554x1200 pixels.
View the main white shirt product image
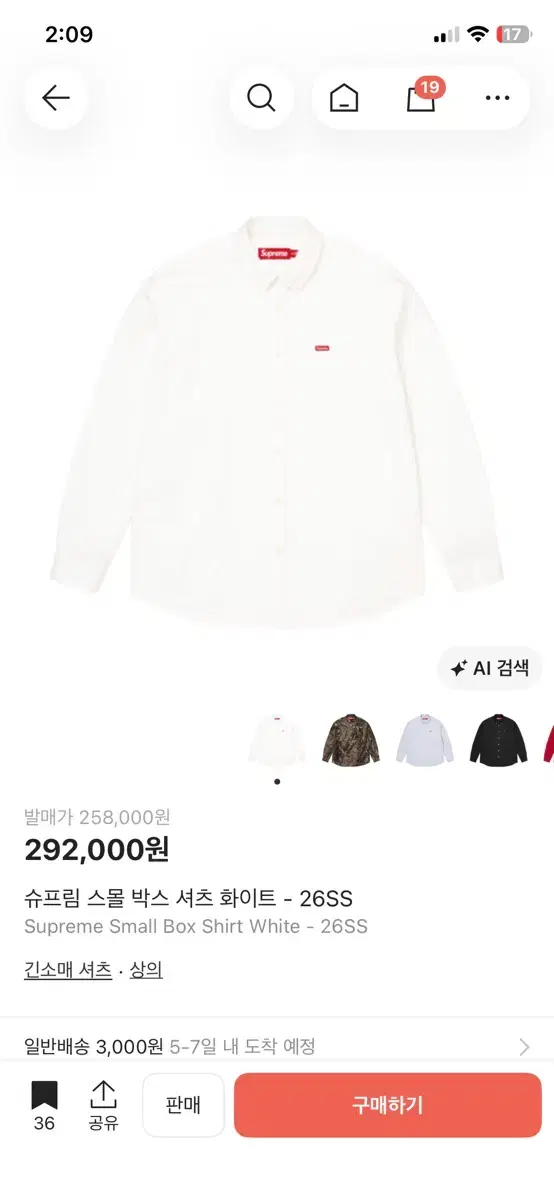click(277, 418)
